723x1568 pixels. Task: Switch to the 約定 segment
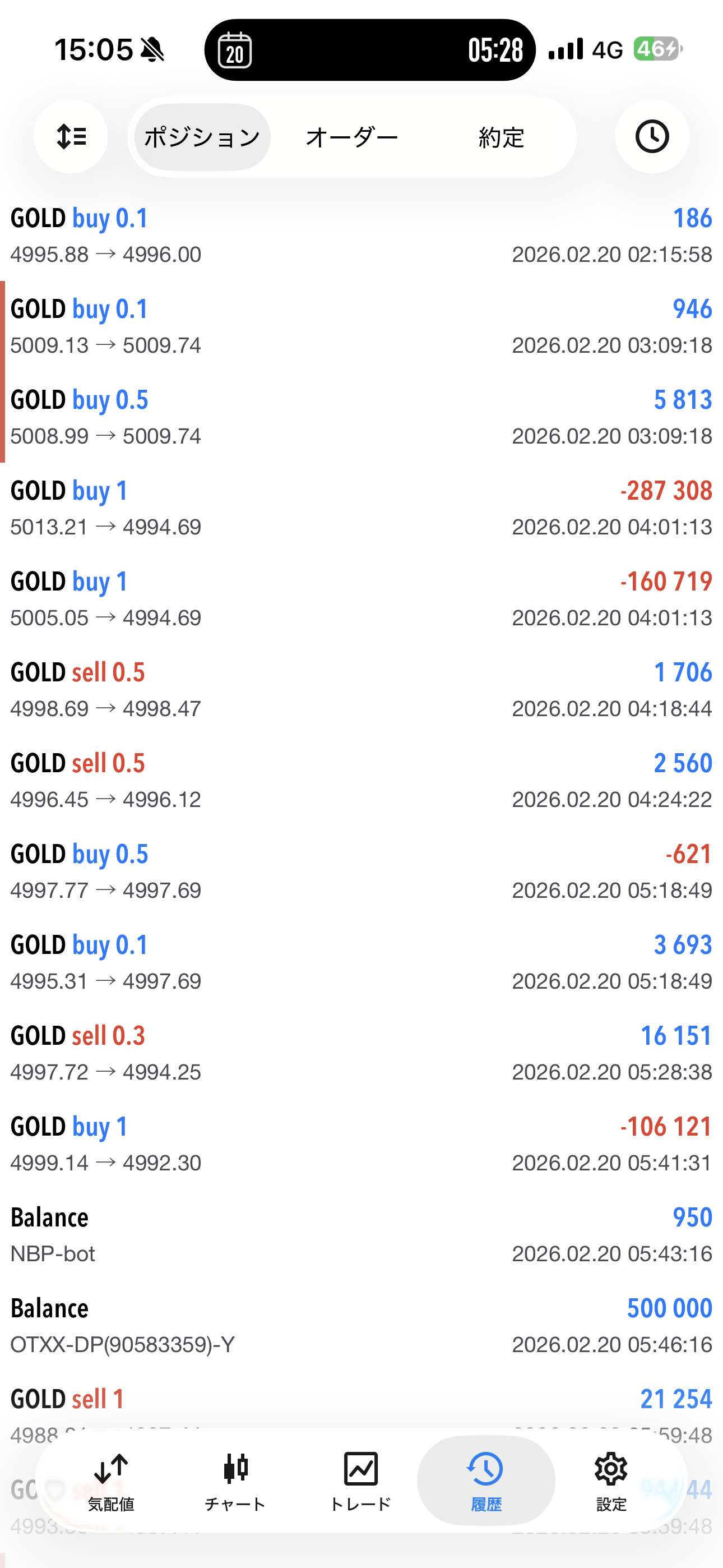tap(501, 137)
